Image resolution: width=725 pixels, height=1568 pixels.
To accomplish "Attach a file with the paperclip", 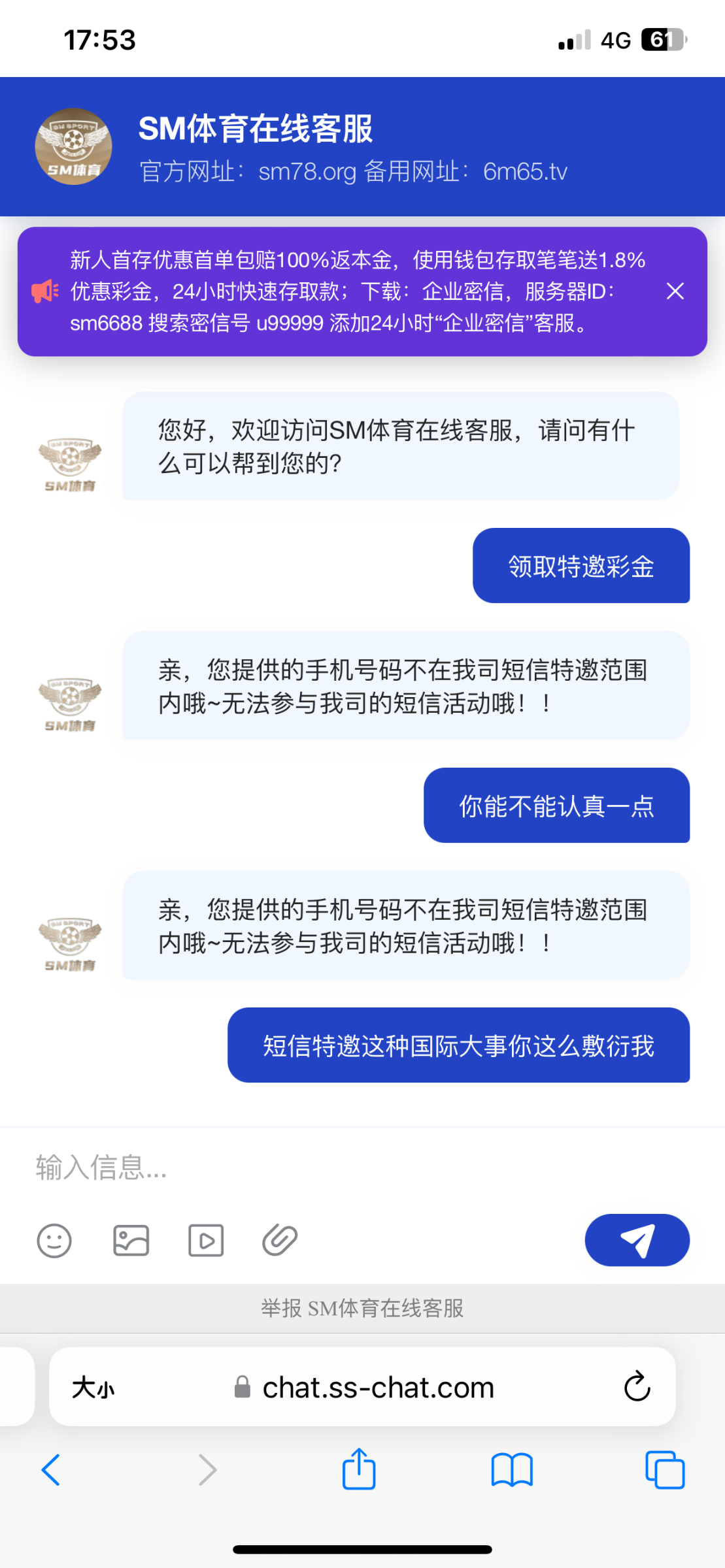I will [x=280, y=1240].
